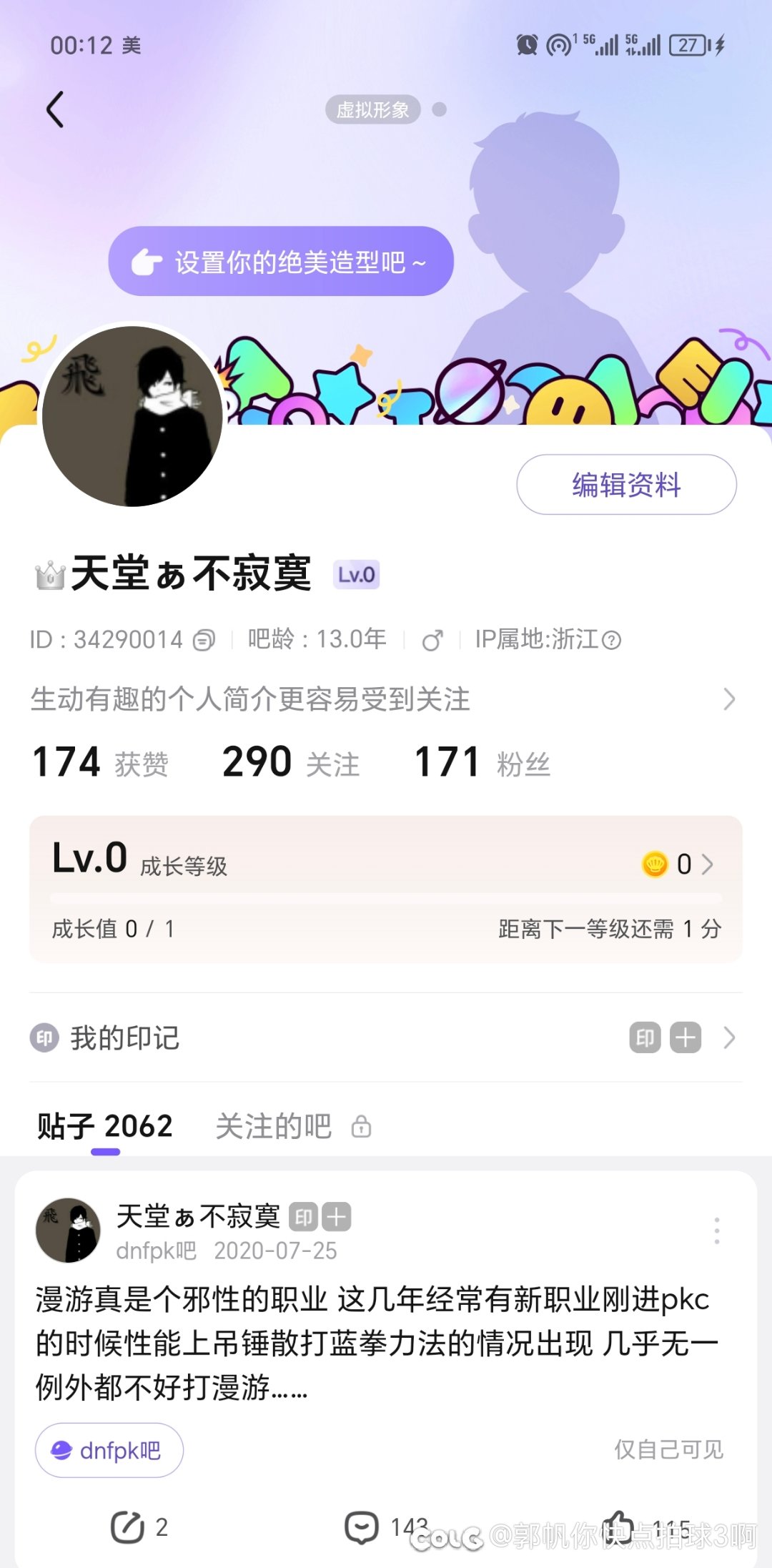View the 174 获赞 likes count
This screenshot has width=772, height=1568.
click(101, 762)
